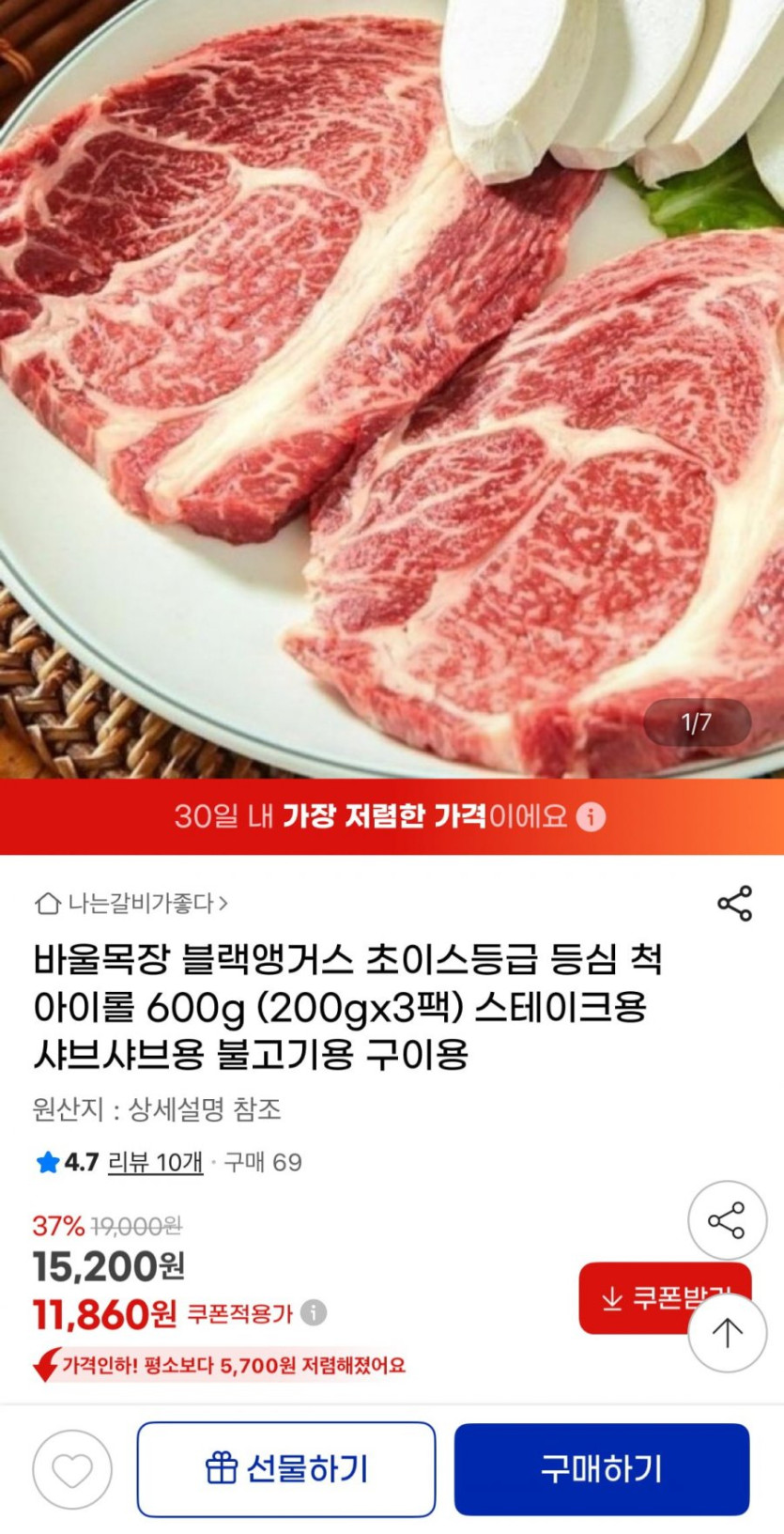Send as gift with 선물하기
The width and height of the screenshot is (784, 1534).
(x=286, y=1469)
